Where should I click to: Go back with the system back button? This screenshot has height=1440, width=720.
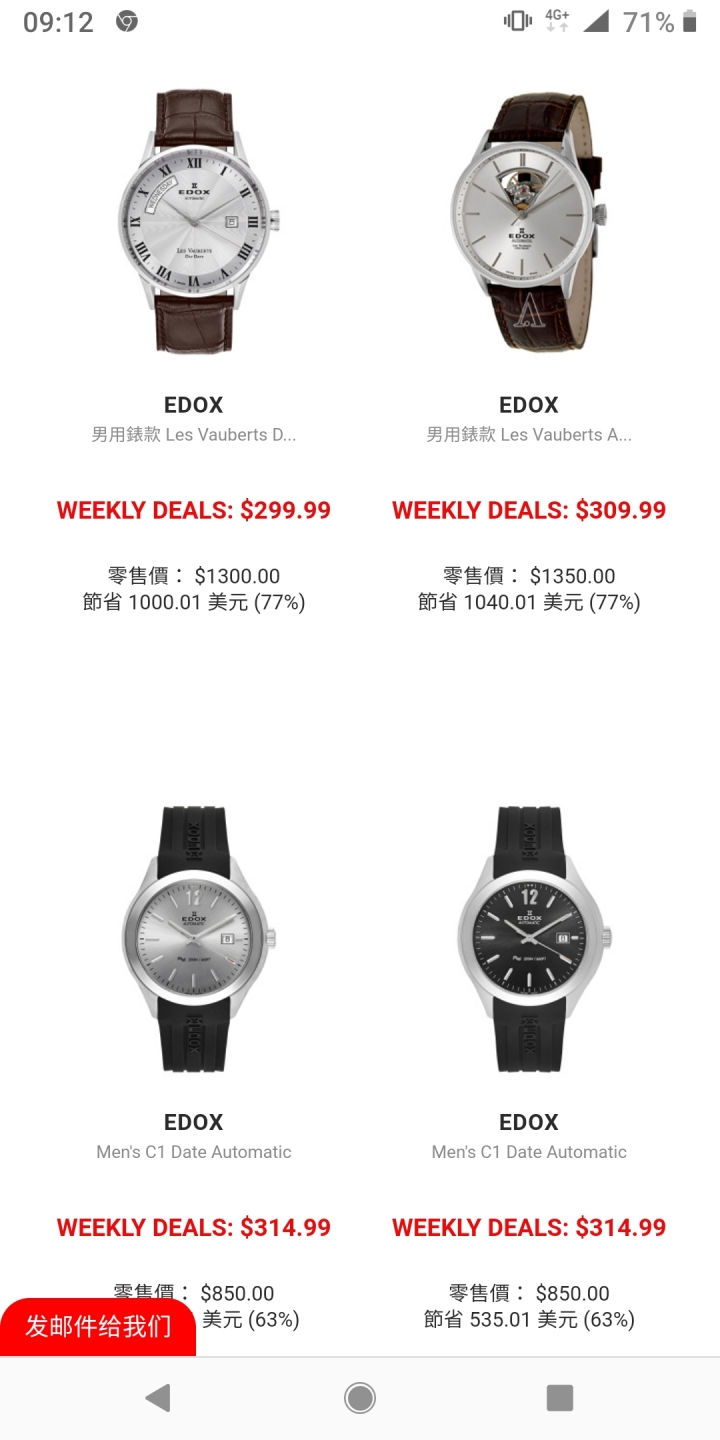point(158,1397)
